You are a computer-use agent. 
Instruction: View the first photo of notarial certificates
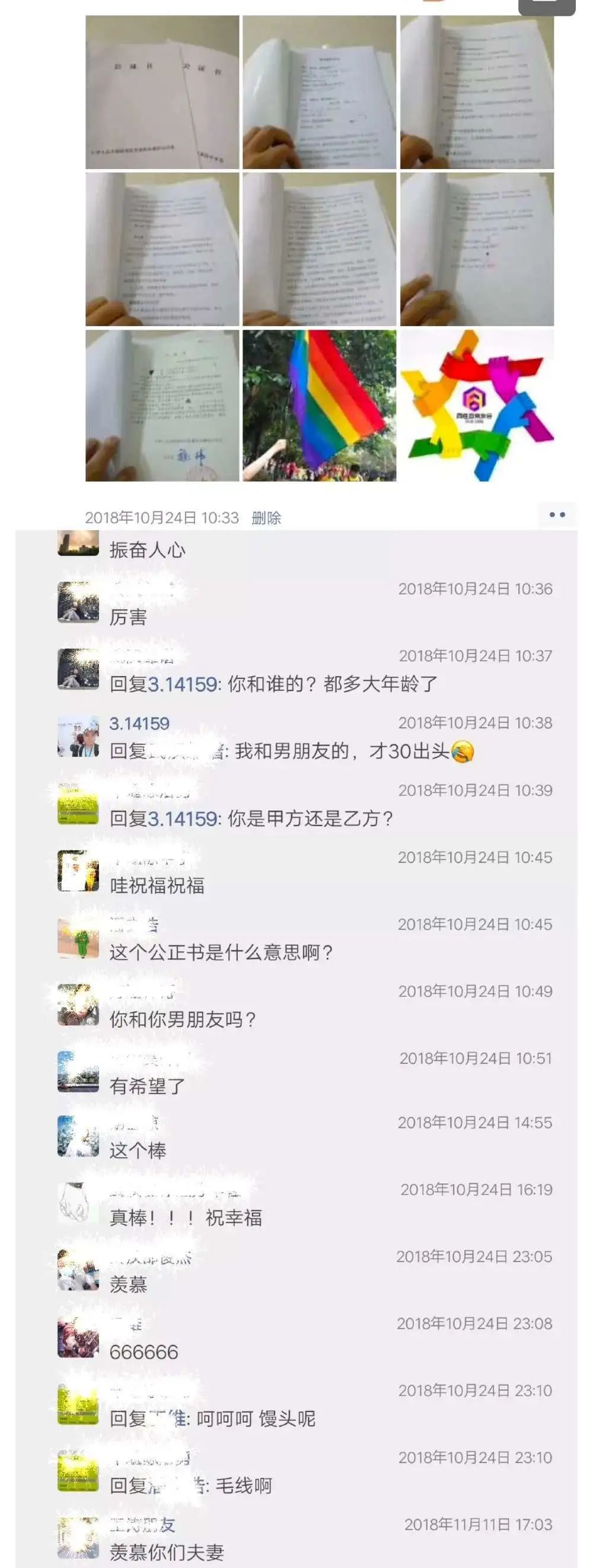tap(162, 92)
